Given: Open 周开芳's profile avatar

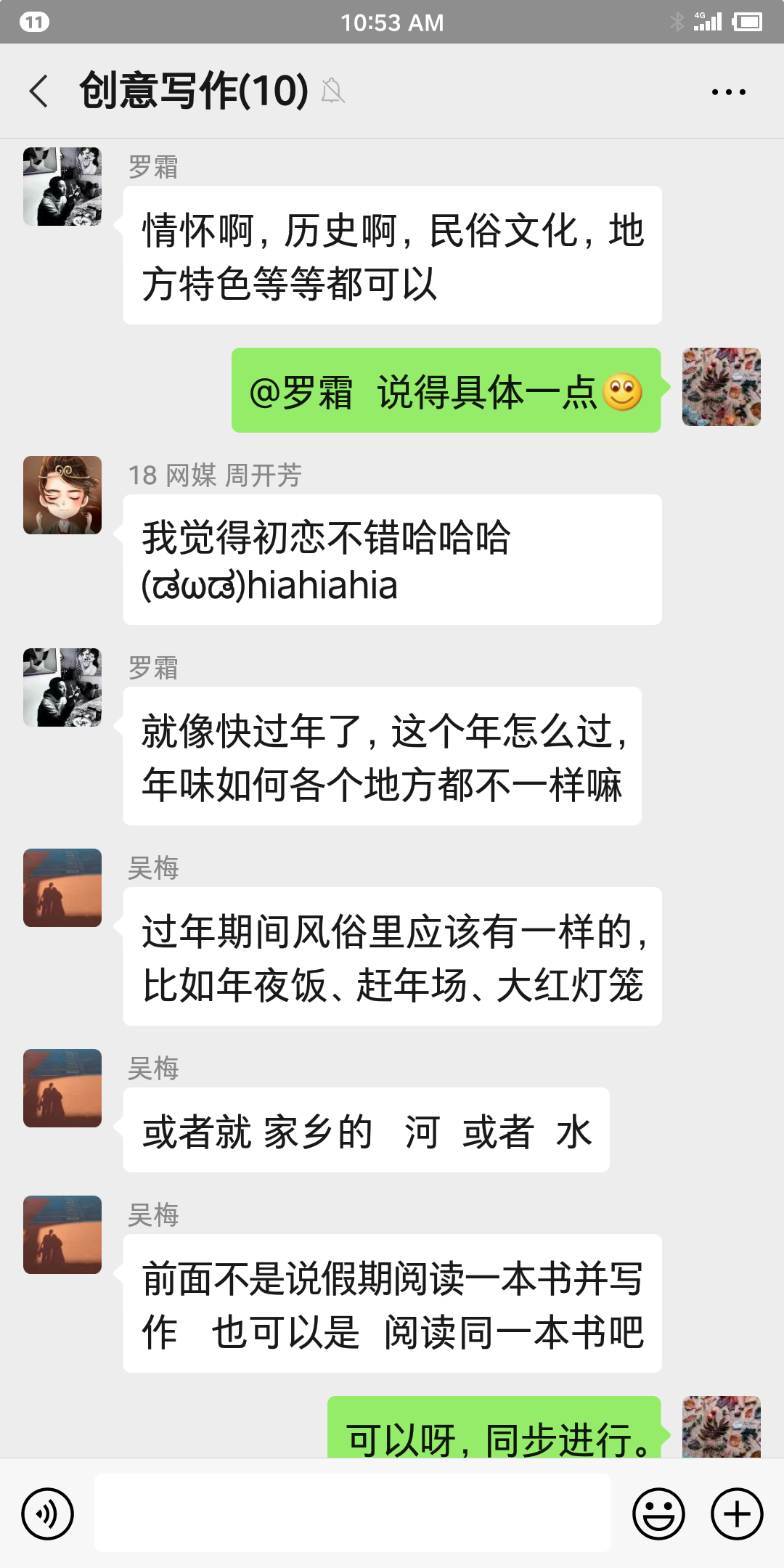Looking at the screenshot, I should click(x=62, y=495).
